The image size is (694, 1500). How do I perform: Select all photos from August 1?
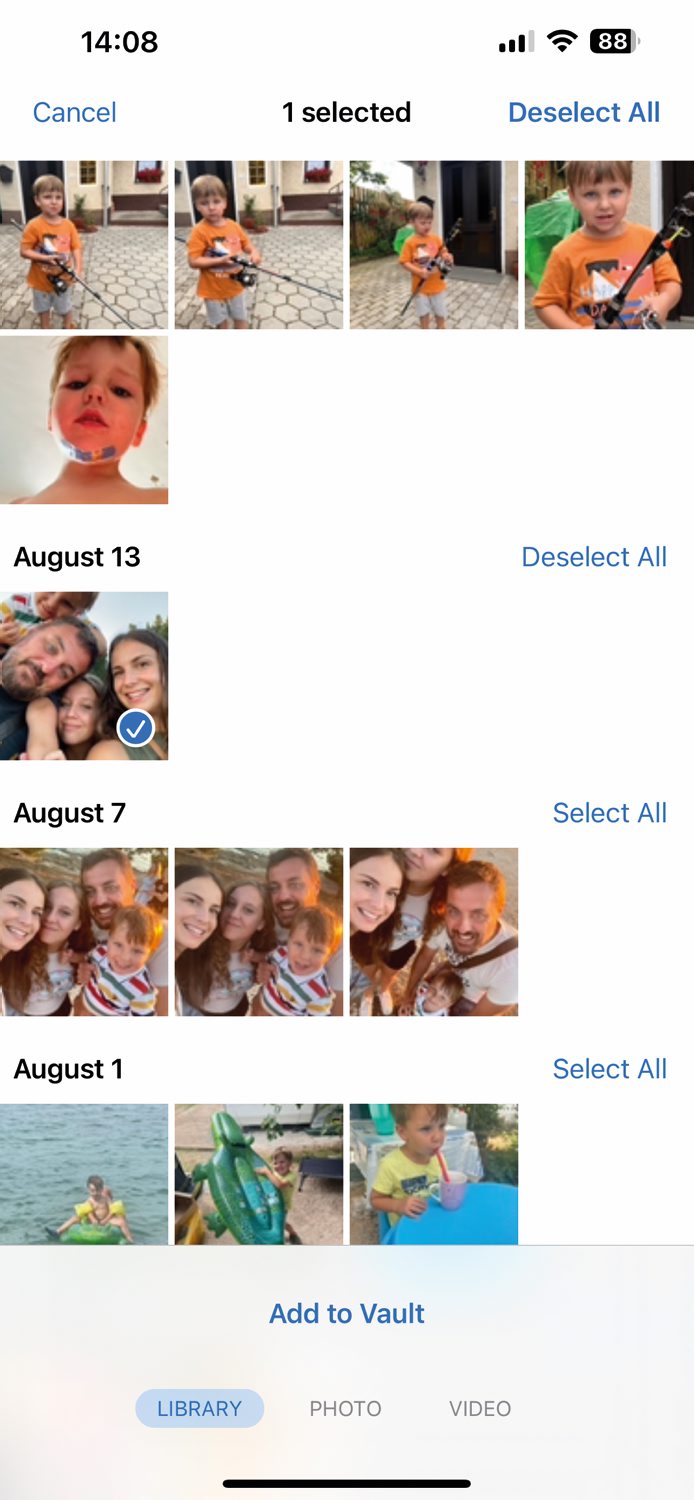(609, 1069)
